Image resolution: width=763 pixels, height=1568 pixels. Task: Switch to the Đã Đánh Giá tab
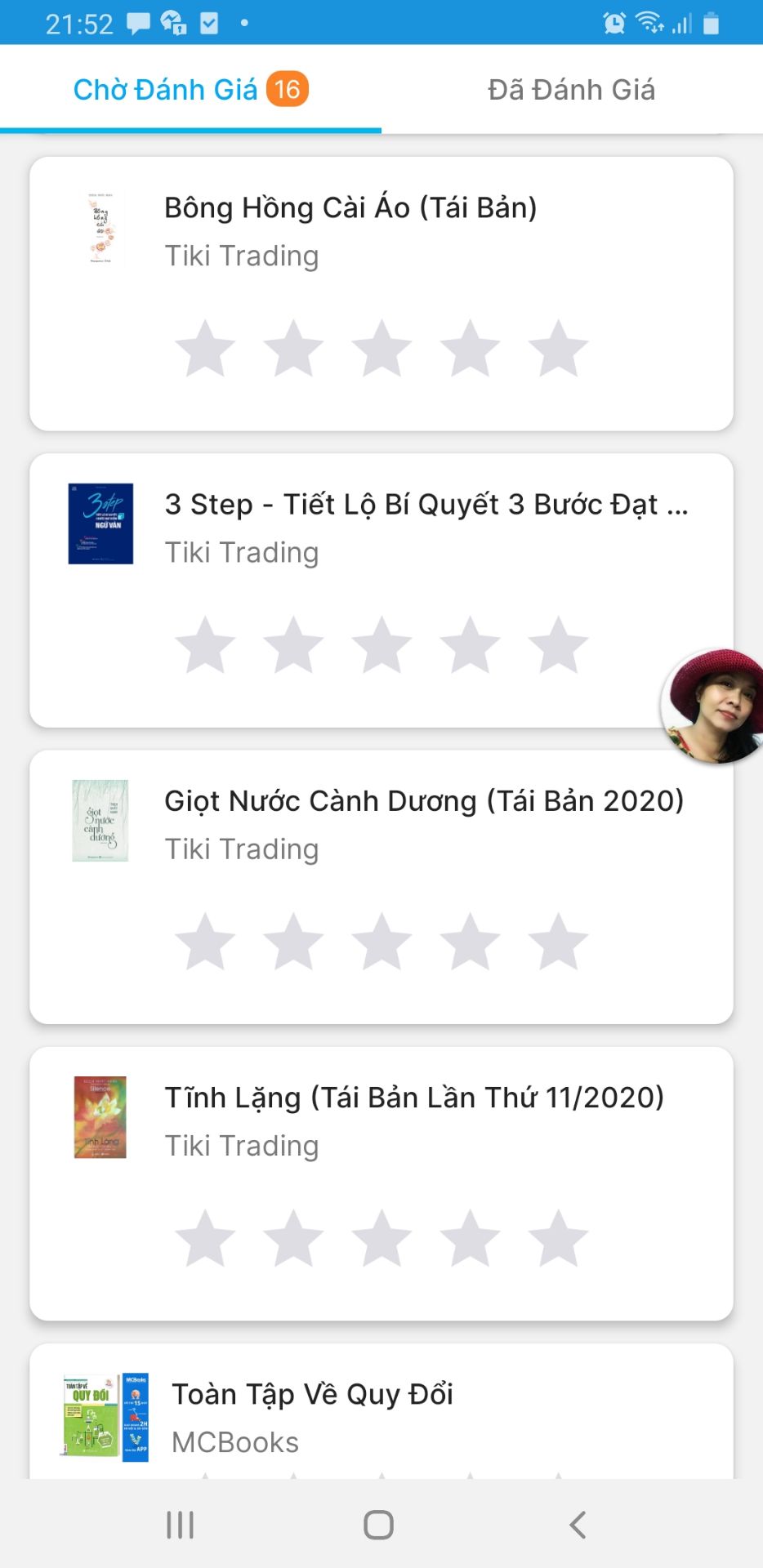pyautogui.click(x=572, y=90)
